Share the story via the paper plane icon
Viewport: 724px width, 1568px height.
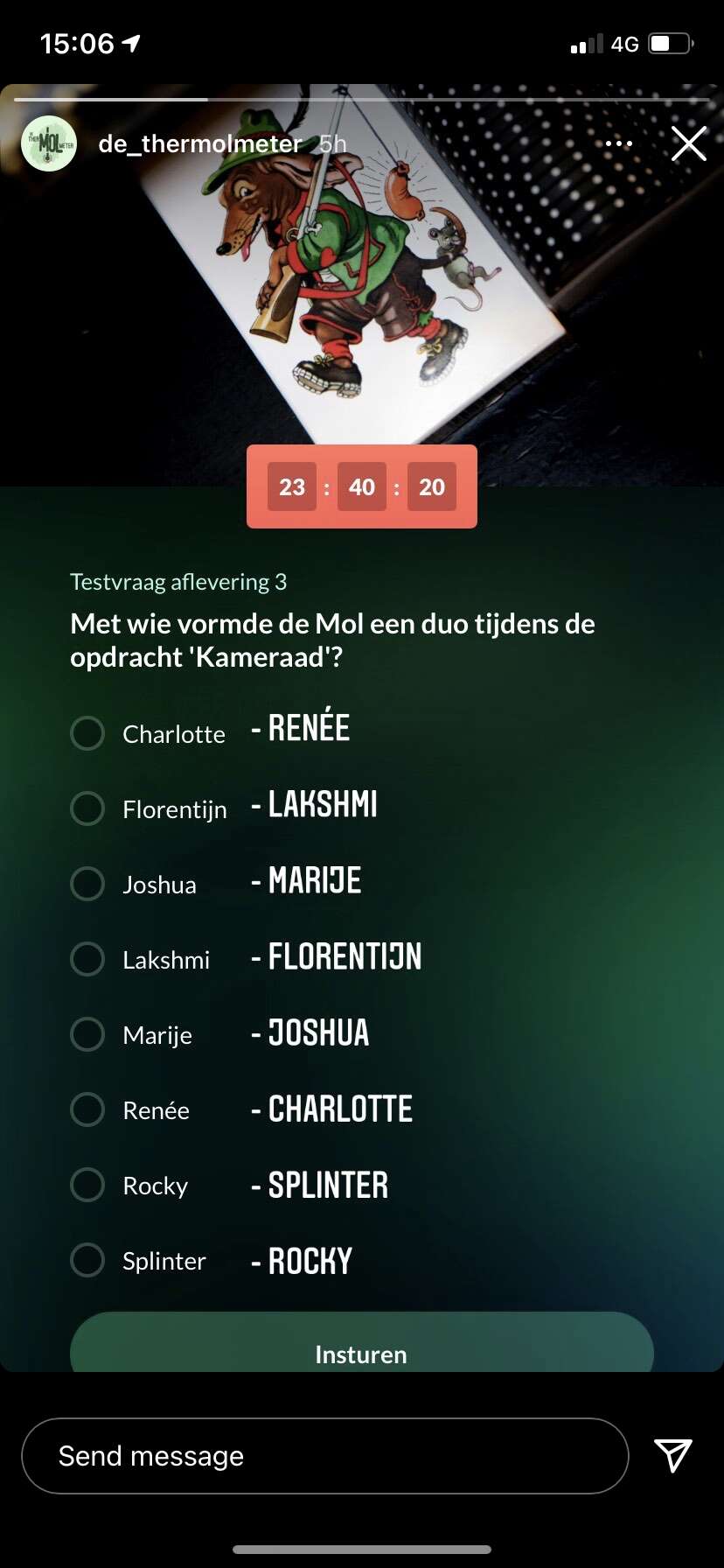click(x=673, y=1456)
